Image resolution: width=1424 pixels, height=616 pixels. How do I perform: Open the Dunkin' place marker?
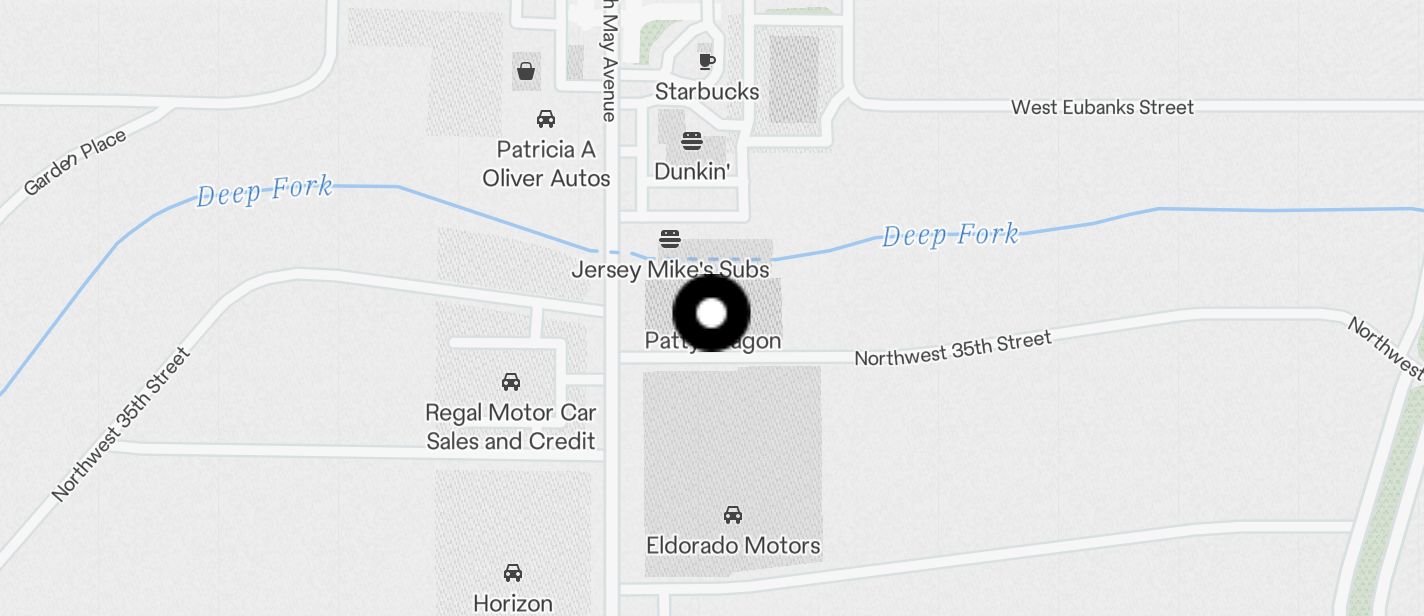pyautogui.click(x=692, y=141)
